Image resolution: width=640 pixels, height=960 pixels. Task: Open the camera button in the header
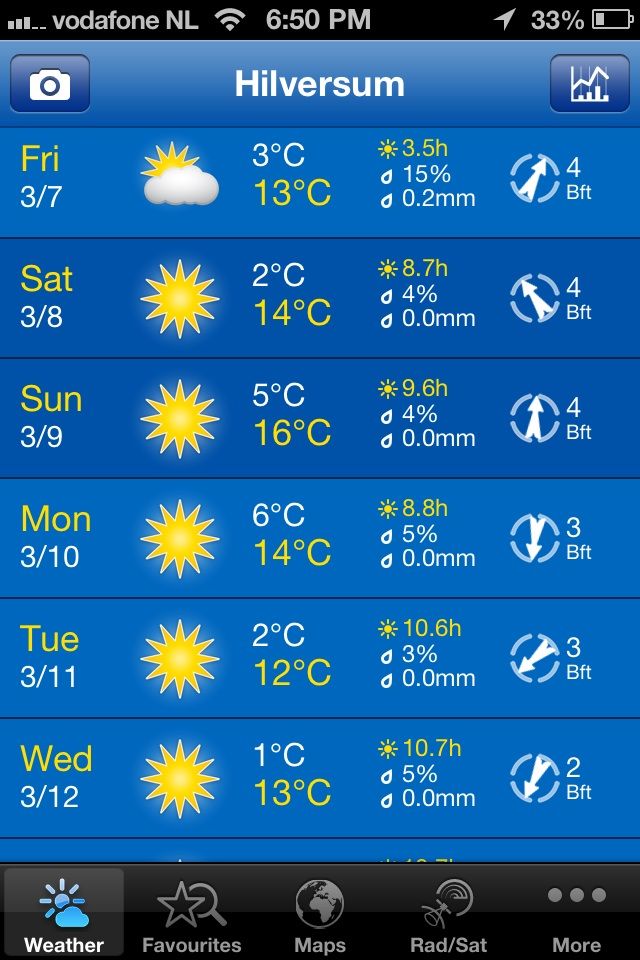[50, 83]
